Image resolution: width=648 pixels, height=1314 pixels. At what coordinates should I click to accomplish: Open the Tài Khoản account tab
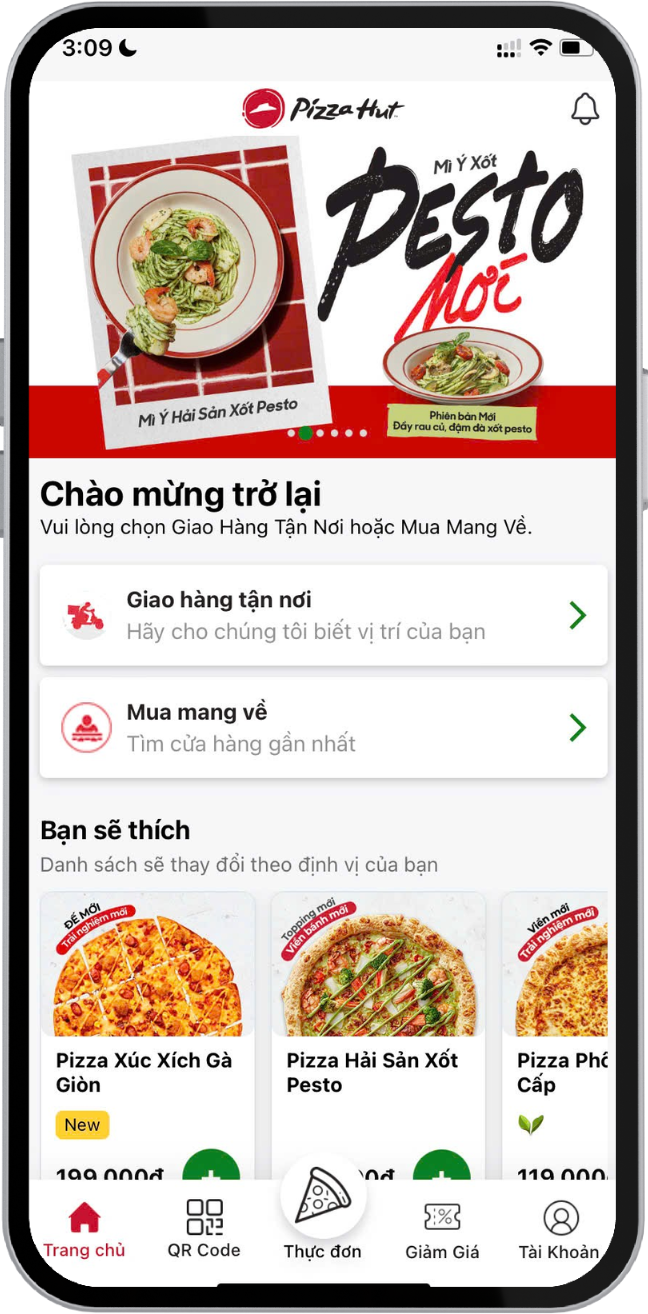pos(560,1230)
